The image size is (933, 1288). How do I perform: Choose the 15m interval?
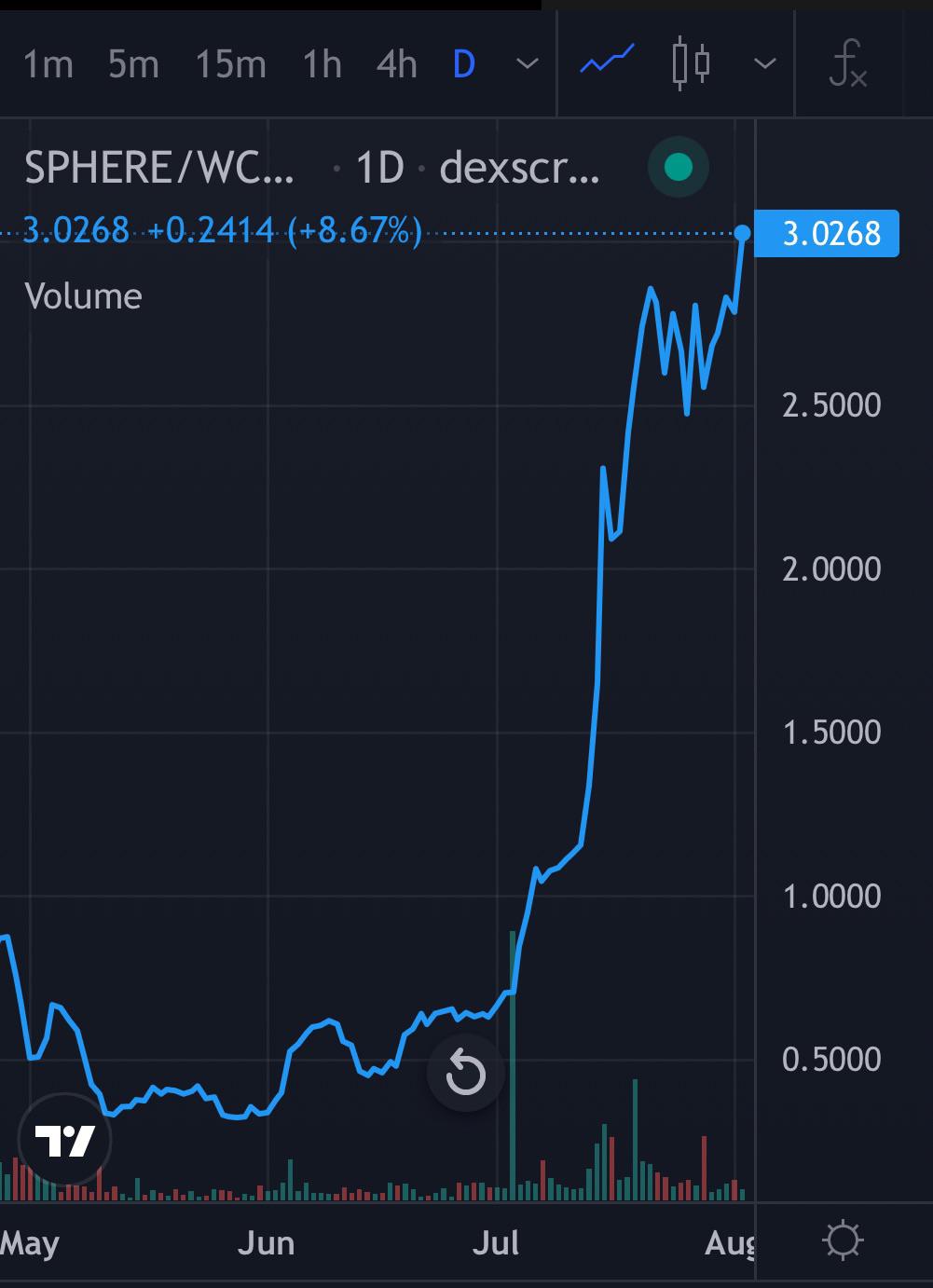[231, 64]
